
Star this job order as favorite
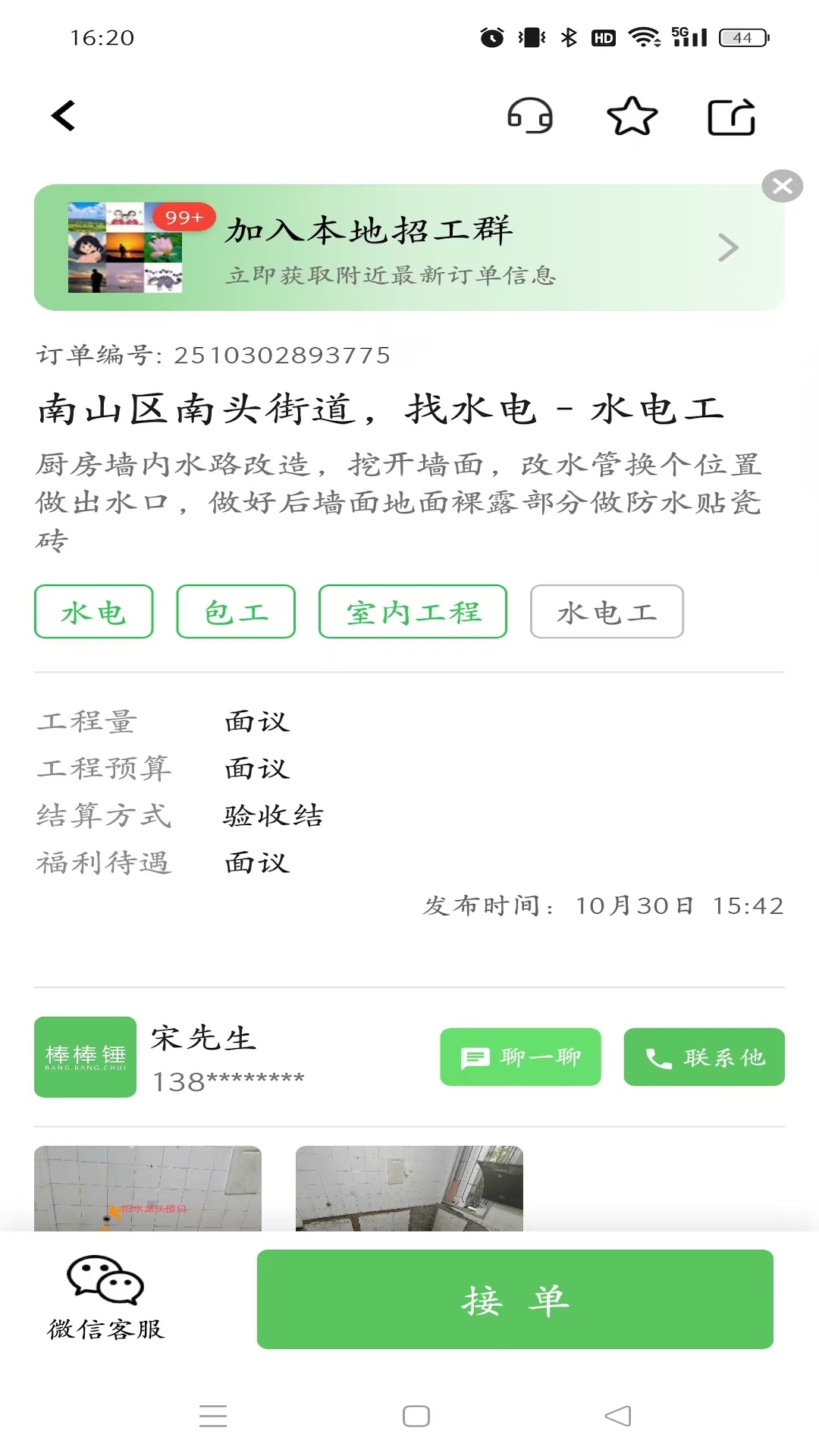(632, 116)
